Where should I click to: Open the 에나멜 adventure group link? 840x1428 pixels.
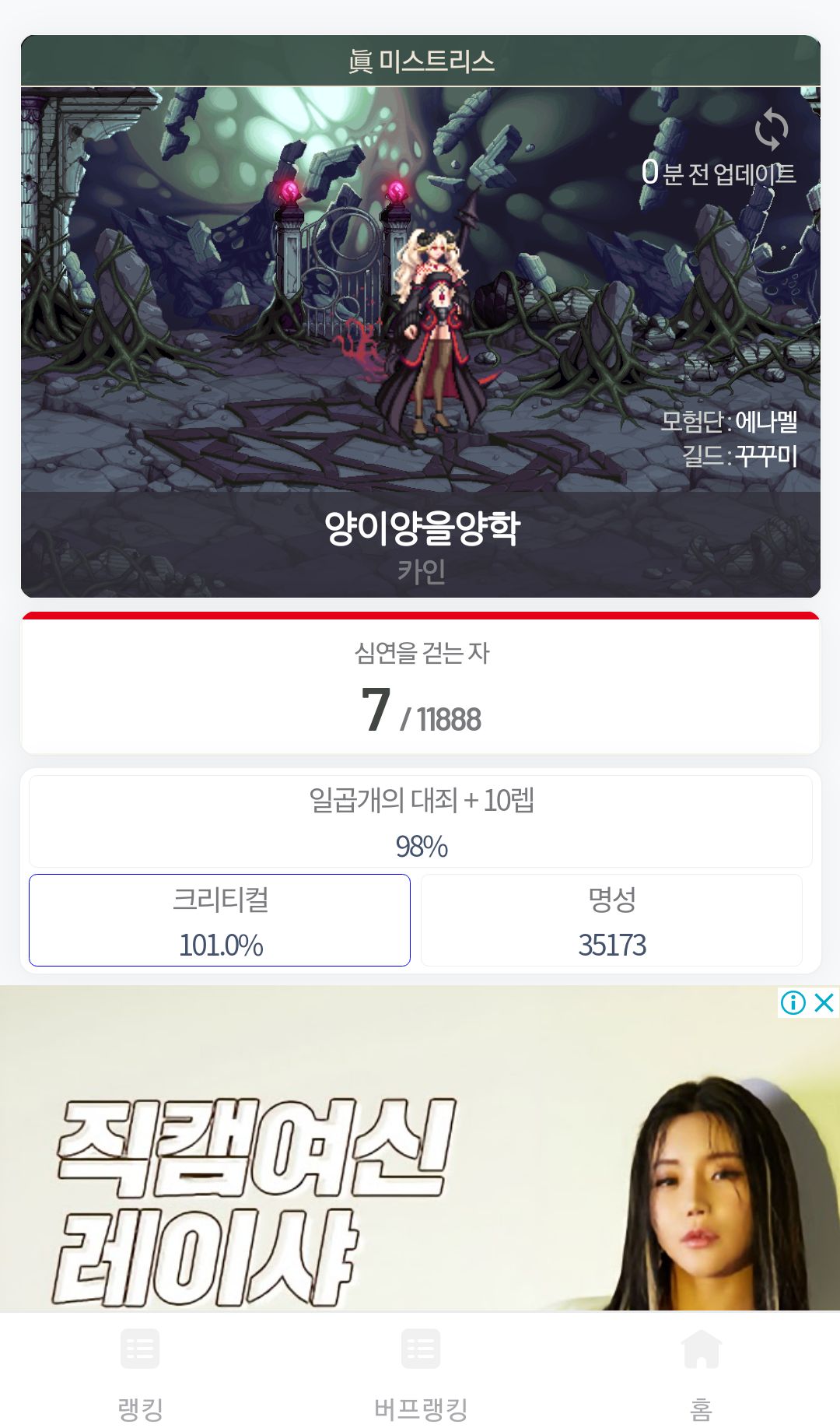pyautogui.click(x=766, y=422)
